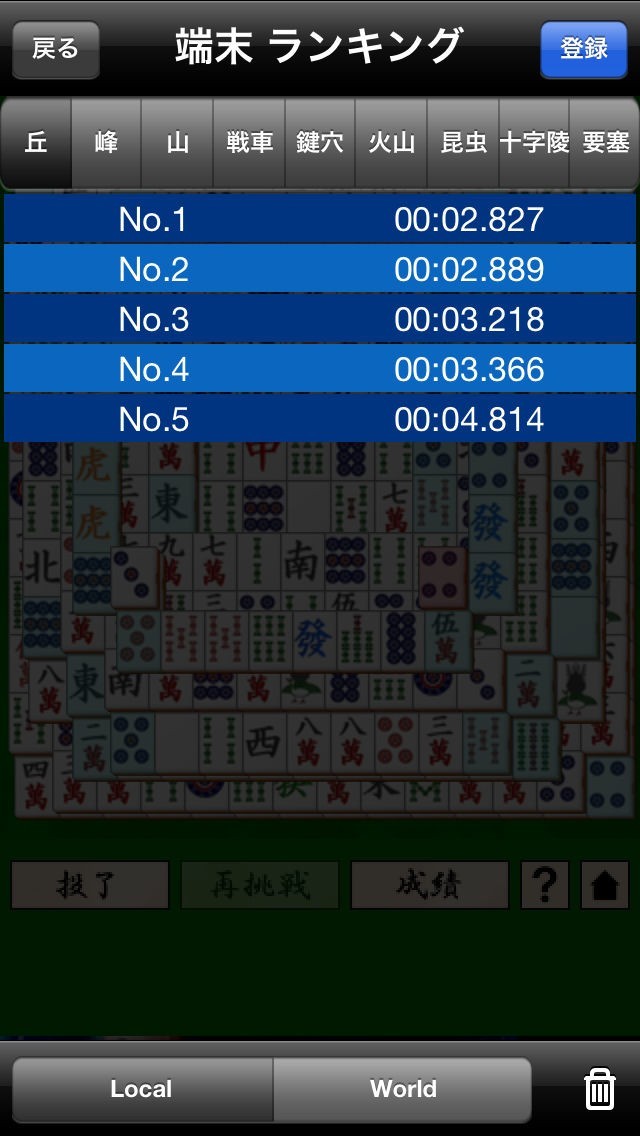Select the 丘 layout tab
Viewport: 640px width, 1136px height.
(37, 143)
